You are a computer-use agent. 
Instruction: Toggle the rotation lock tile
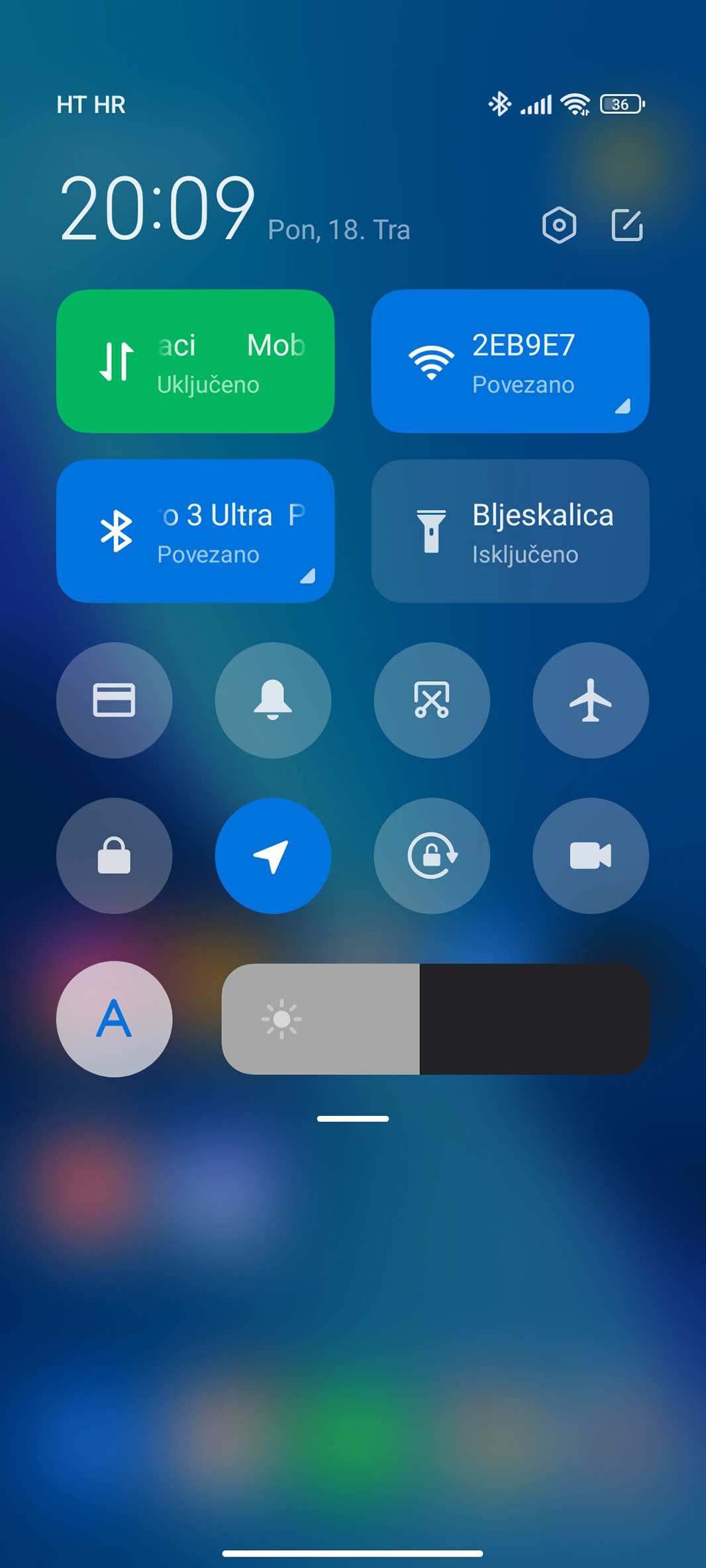(x=432, y=856)
